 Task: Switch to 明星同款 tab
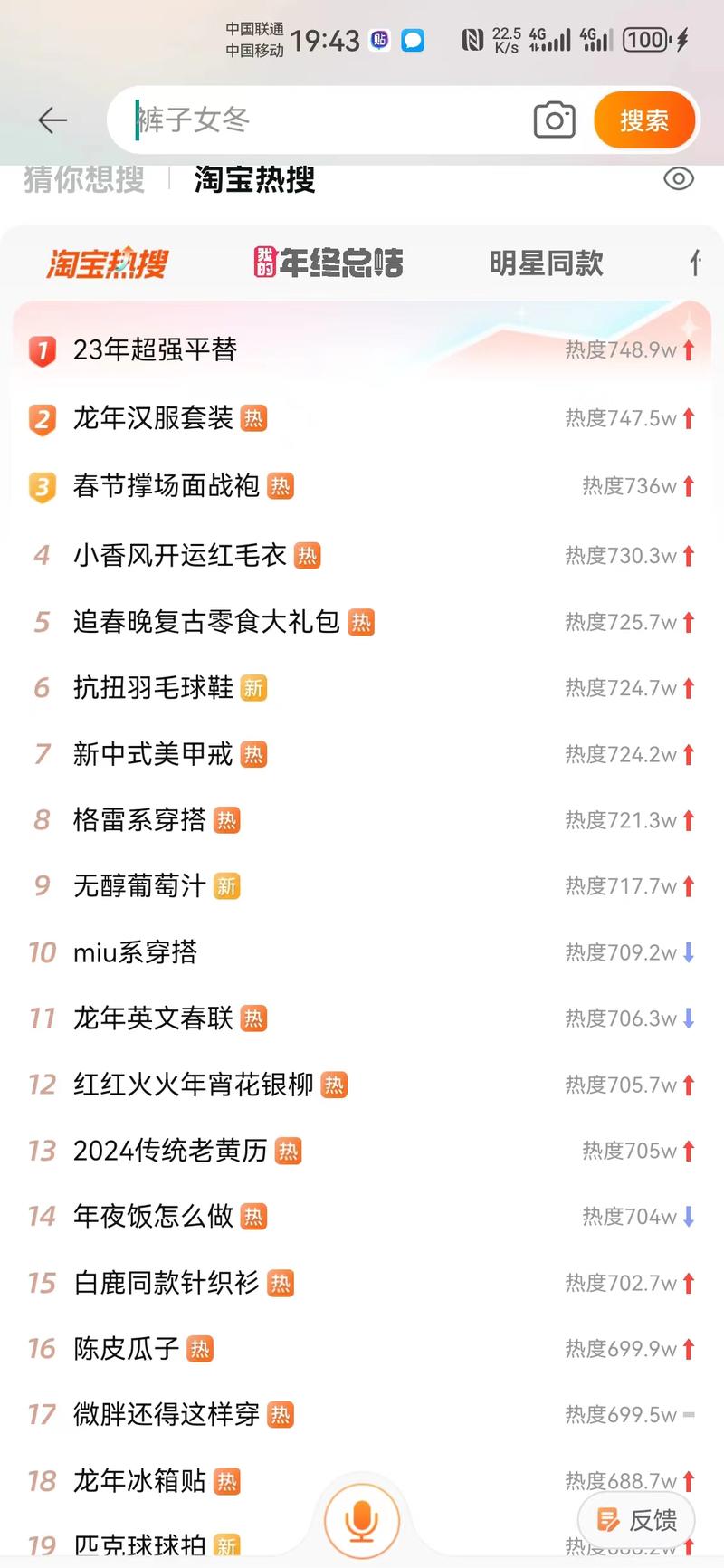[547, 263]
